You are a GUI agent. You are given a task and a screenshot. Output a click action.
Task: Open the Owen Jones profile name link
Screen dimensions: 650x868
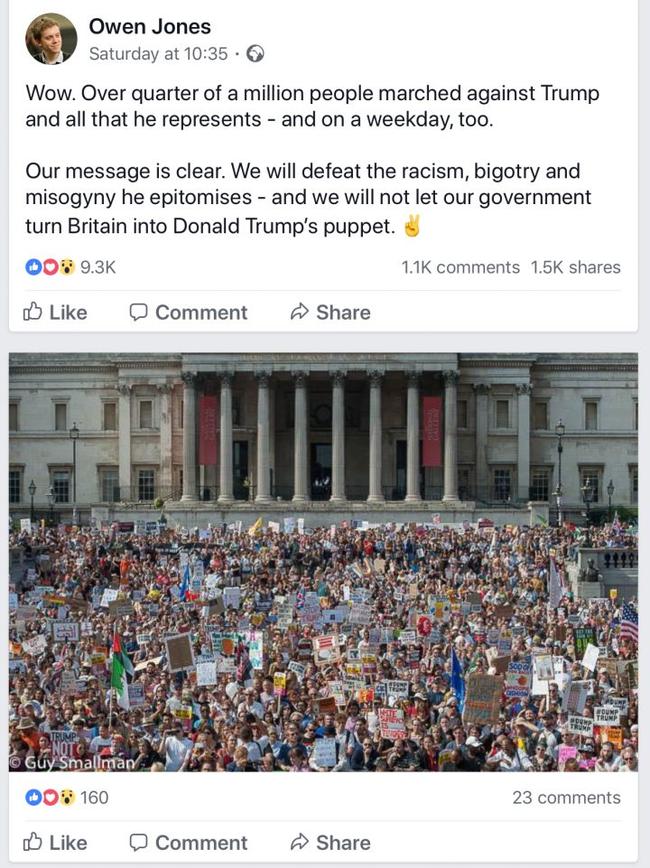point(150,27)
